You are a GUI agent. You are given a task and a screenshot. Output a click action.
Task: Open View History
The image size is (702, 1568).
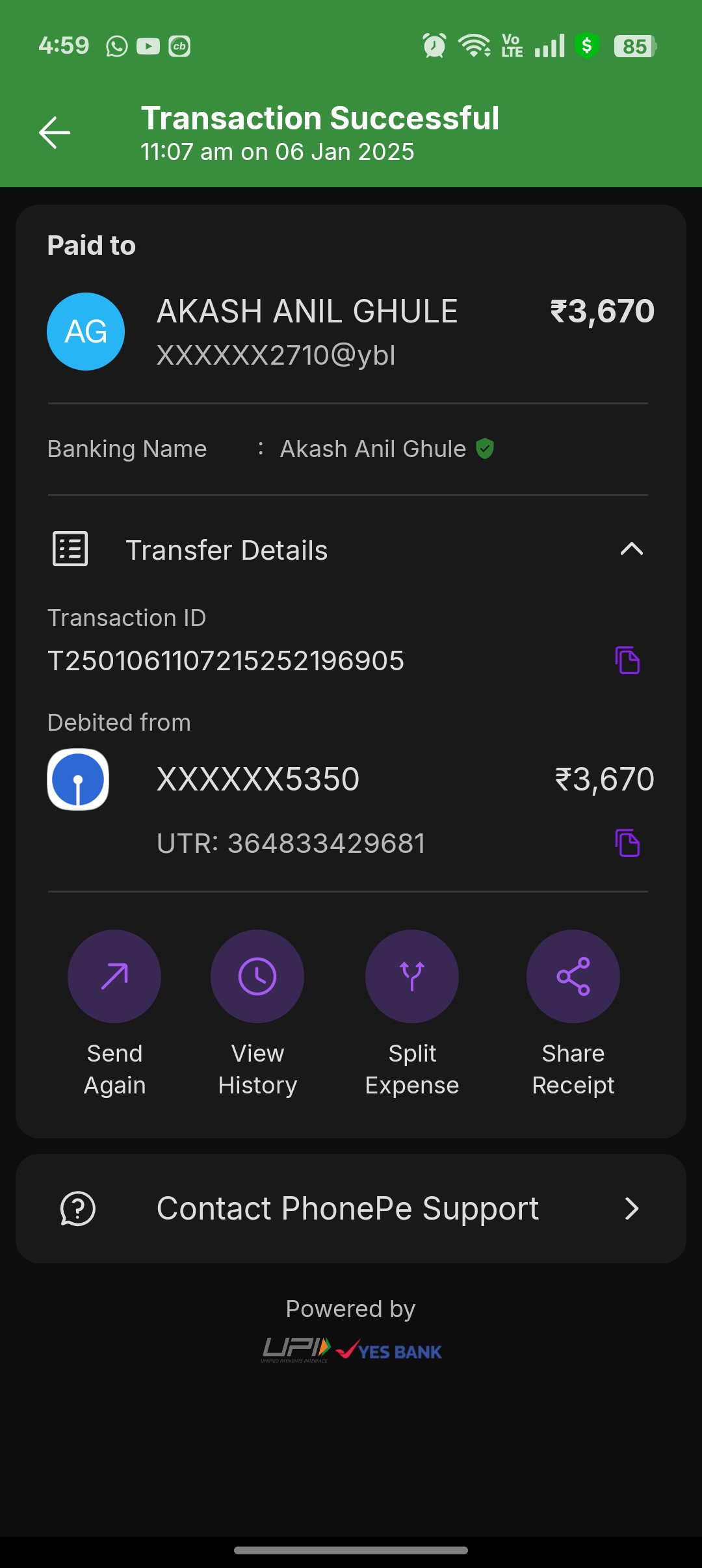pyautogui.click(x=257, y=976)
